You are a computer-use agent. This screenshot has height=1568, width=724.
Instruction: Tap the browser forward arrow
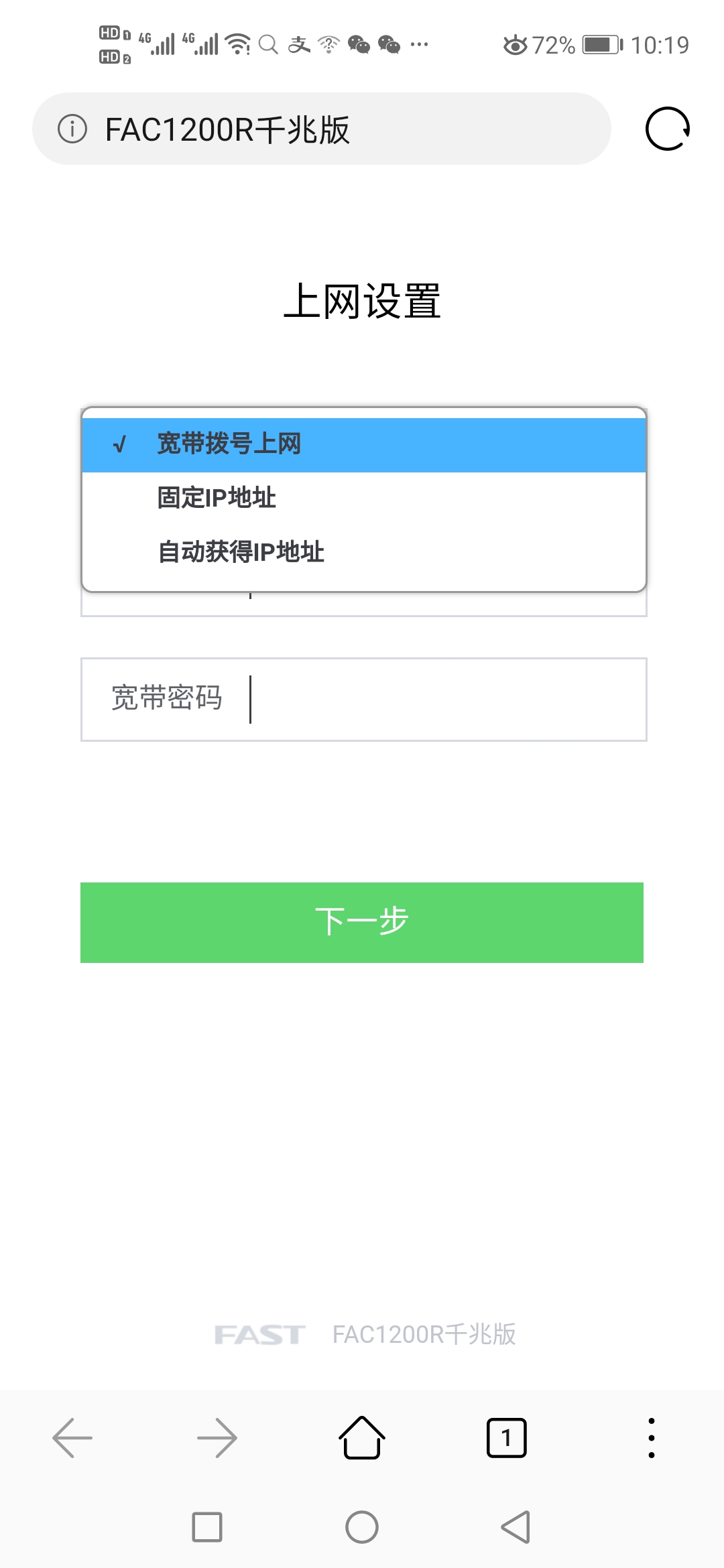pos(217,1438)
